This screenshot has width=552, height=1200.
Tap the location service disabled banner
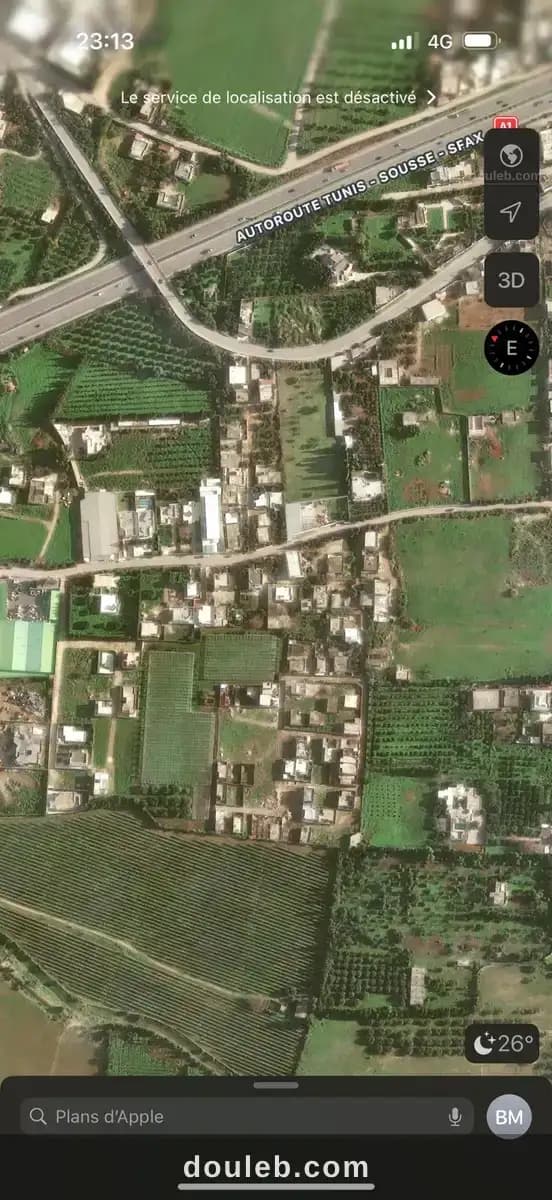coord(278,97)
